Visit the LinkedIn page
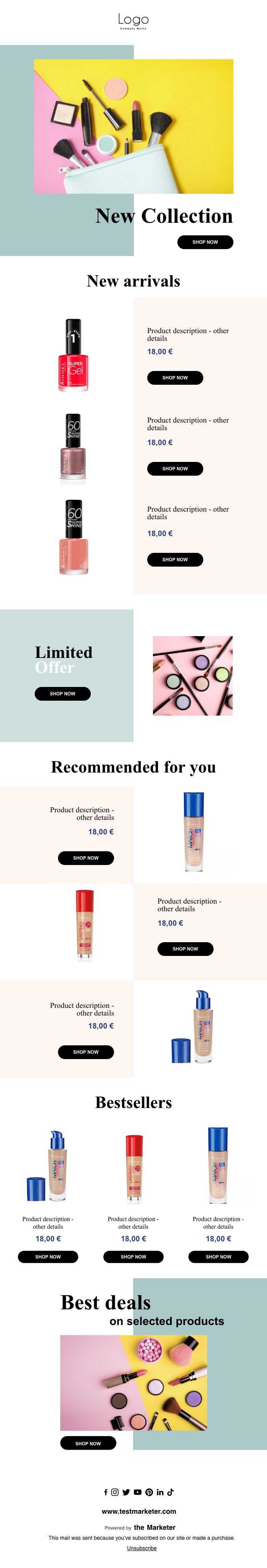The width and height of the screenshot is (267, 1568). click(160, 1492)
